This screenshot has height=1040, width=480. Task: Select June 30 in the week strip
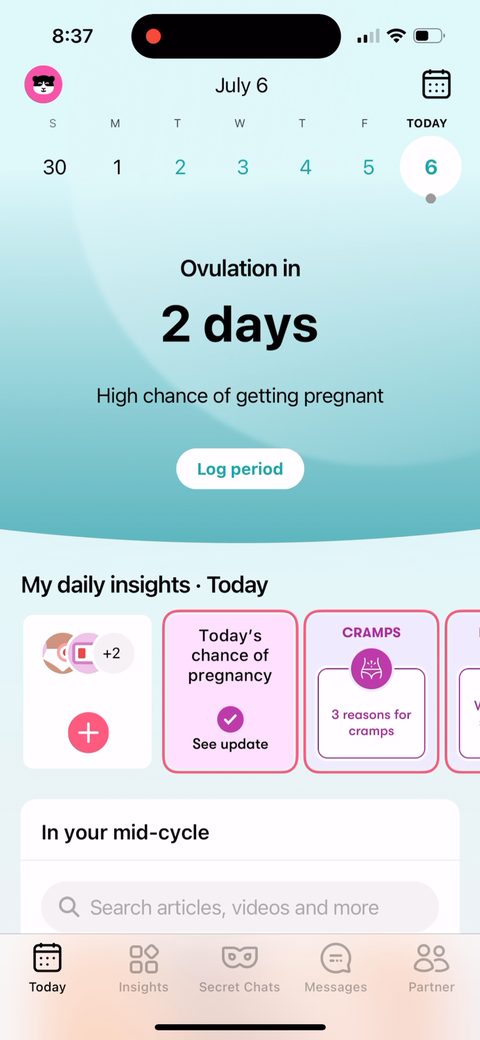[x=54, y=167]
